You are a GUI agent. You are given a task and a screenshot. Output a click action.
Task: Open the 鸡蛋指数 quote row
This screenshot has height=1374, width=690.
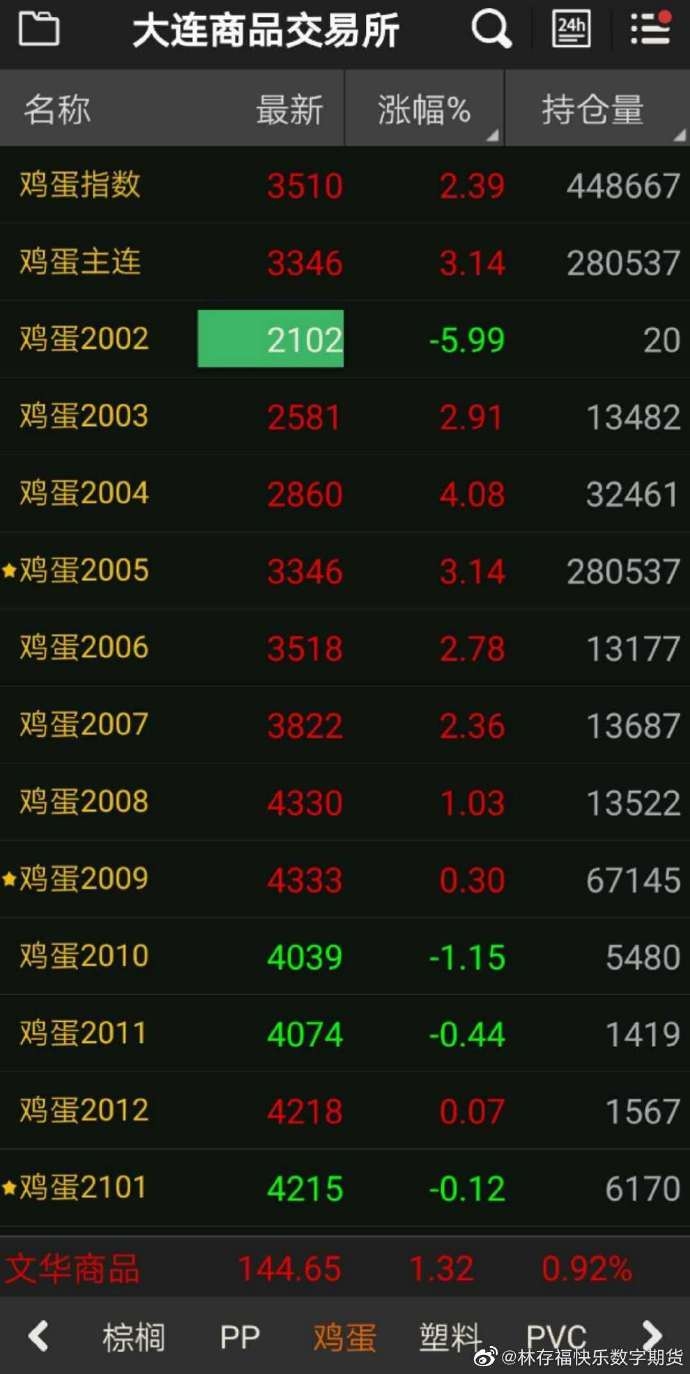[345, 185]
